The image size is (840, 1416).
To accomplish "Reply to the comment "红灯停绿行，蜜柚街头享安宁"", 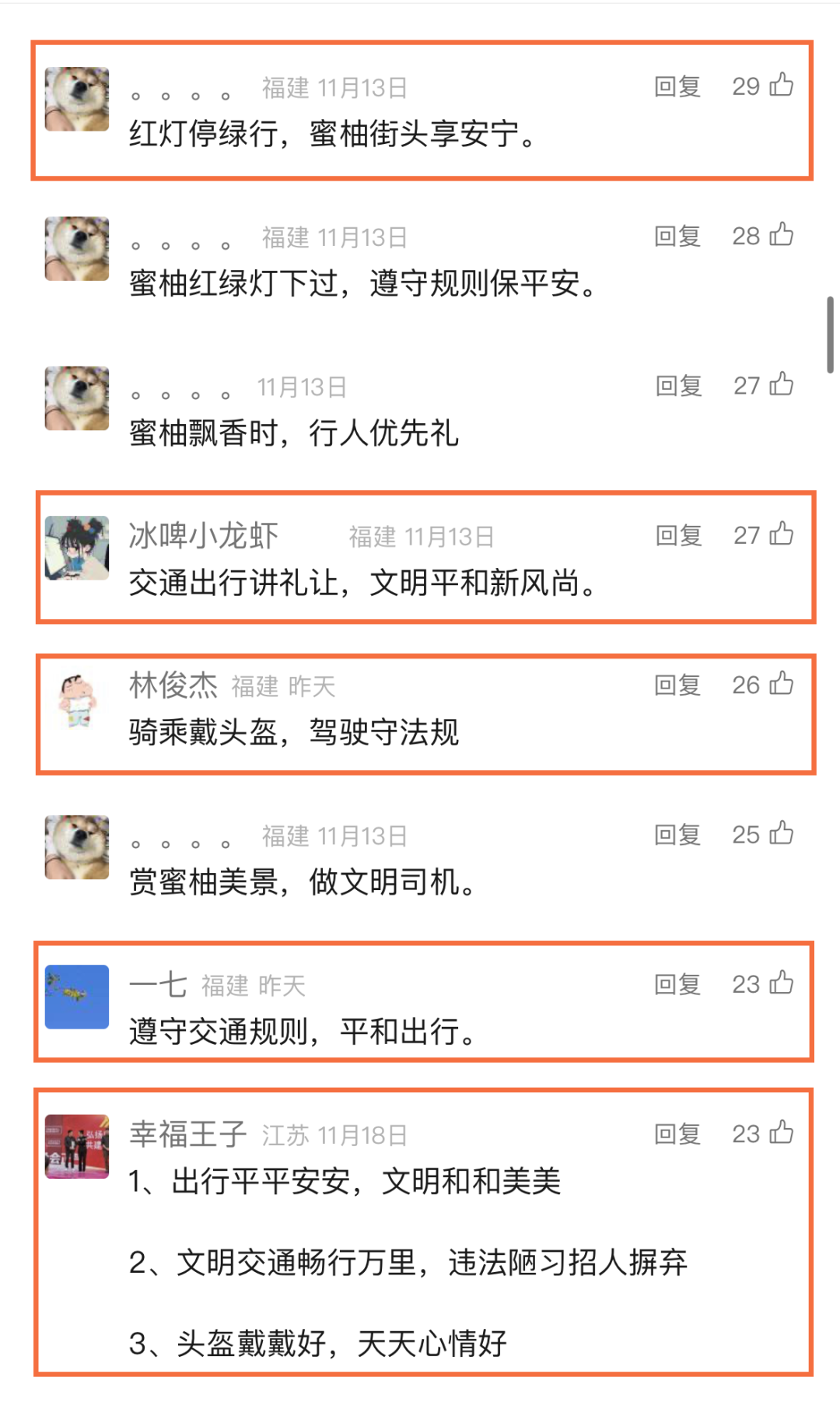I will (677, 86).
